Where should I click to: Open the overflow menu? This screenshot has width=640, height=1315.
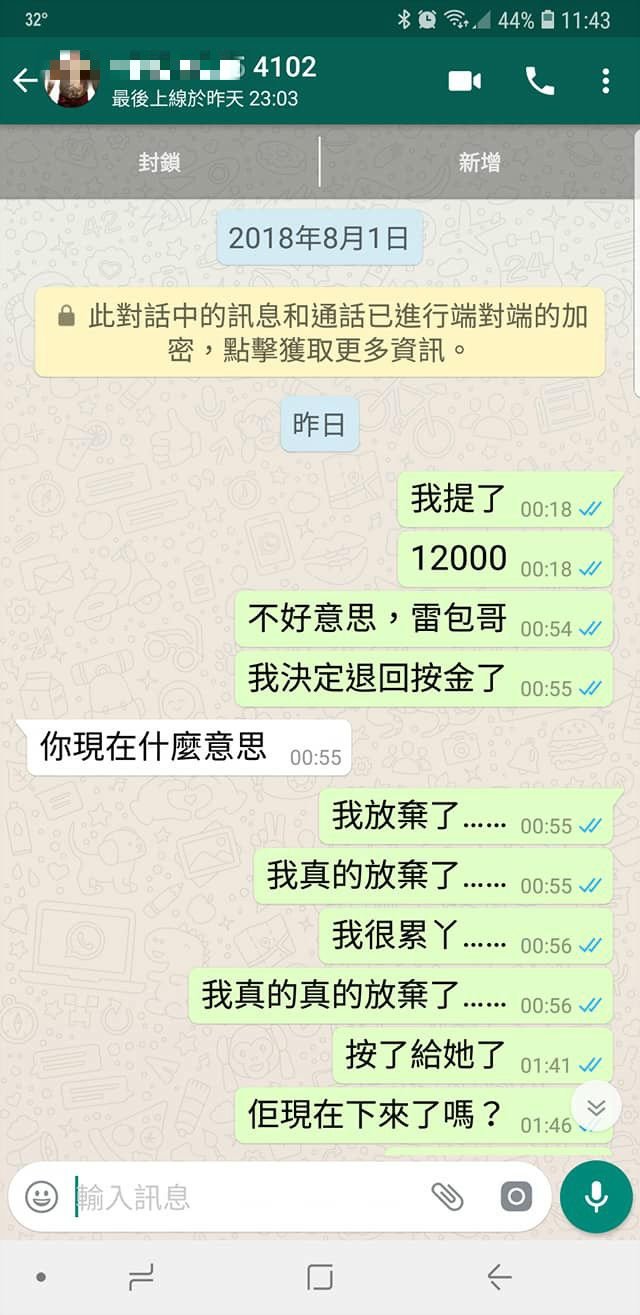pos(605,81)
